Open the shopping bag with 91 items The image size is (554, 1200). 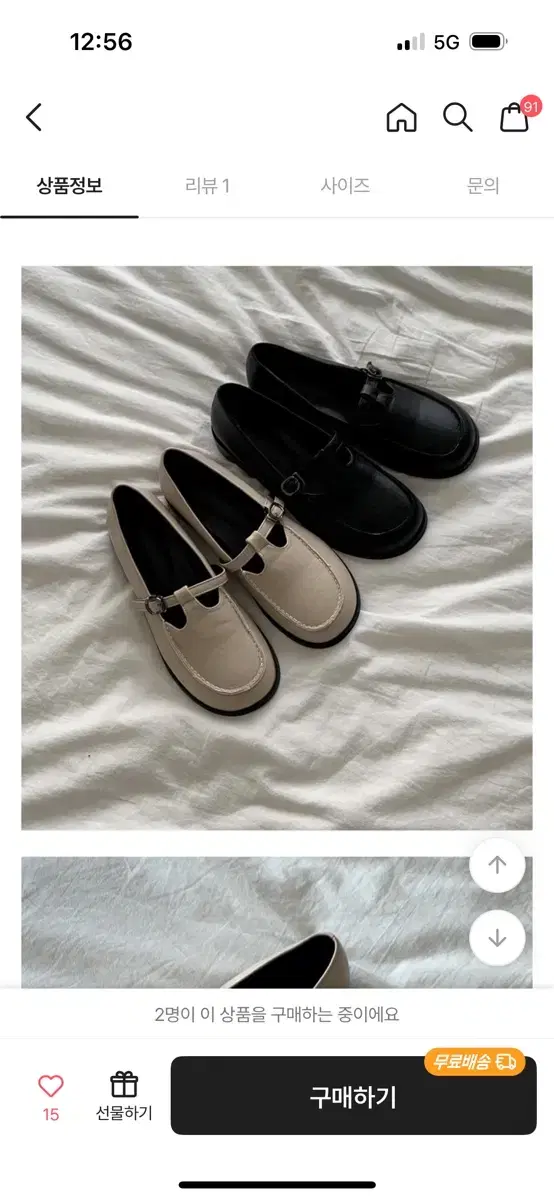(516, 115)
